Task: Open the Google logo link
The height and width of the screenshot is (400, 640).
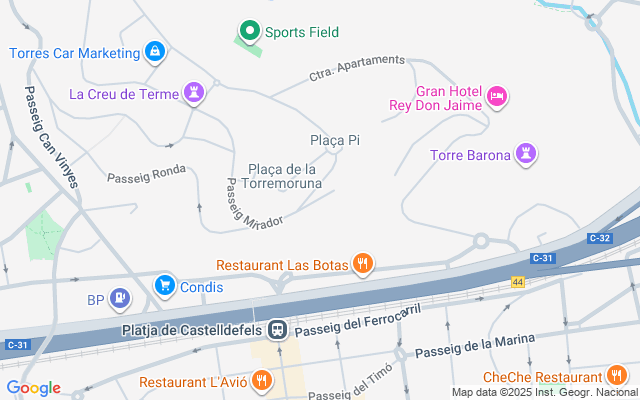Action: point(33,388)
